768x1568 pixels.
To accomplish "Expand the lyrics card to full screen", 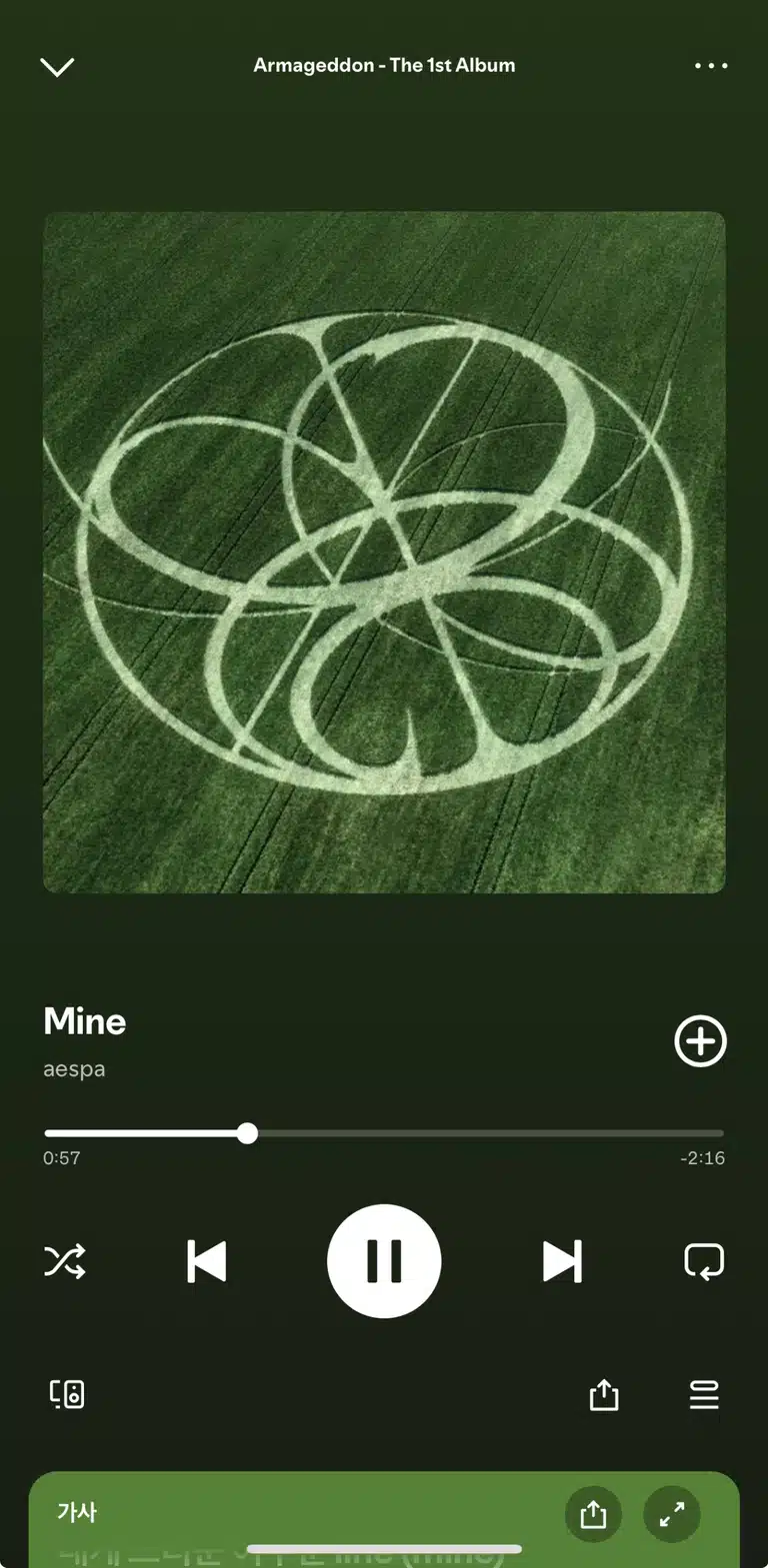I will pyautogui.click(x=672, y=1515).
